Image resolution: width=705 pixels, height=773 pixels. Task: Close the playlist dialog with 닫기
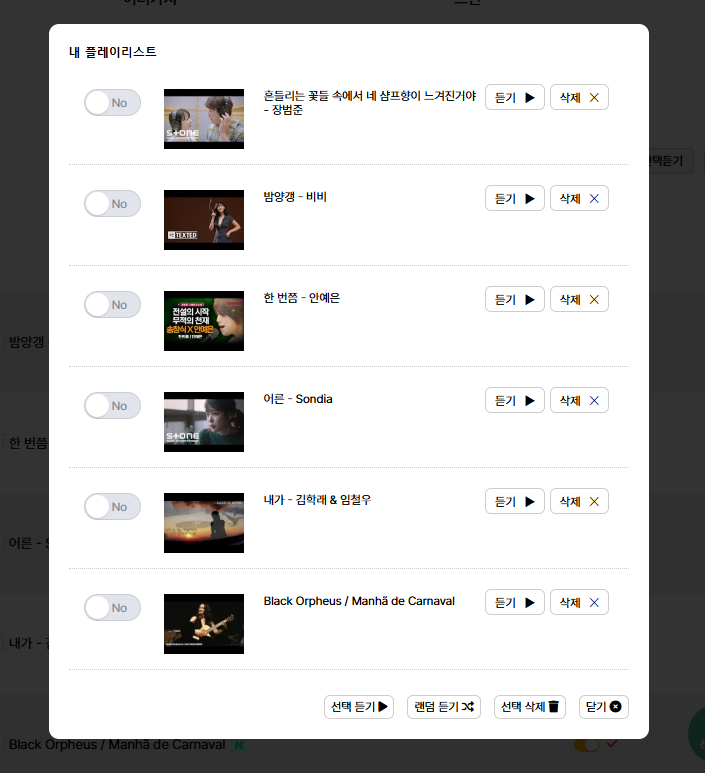(604, 707)
